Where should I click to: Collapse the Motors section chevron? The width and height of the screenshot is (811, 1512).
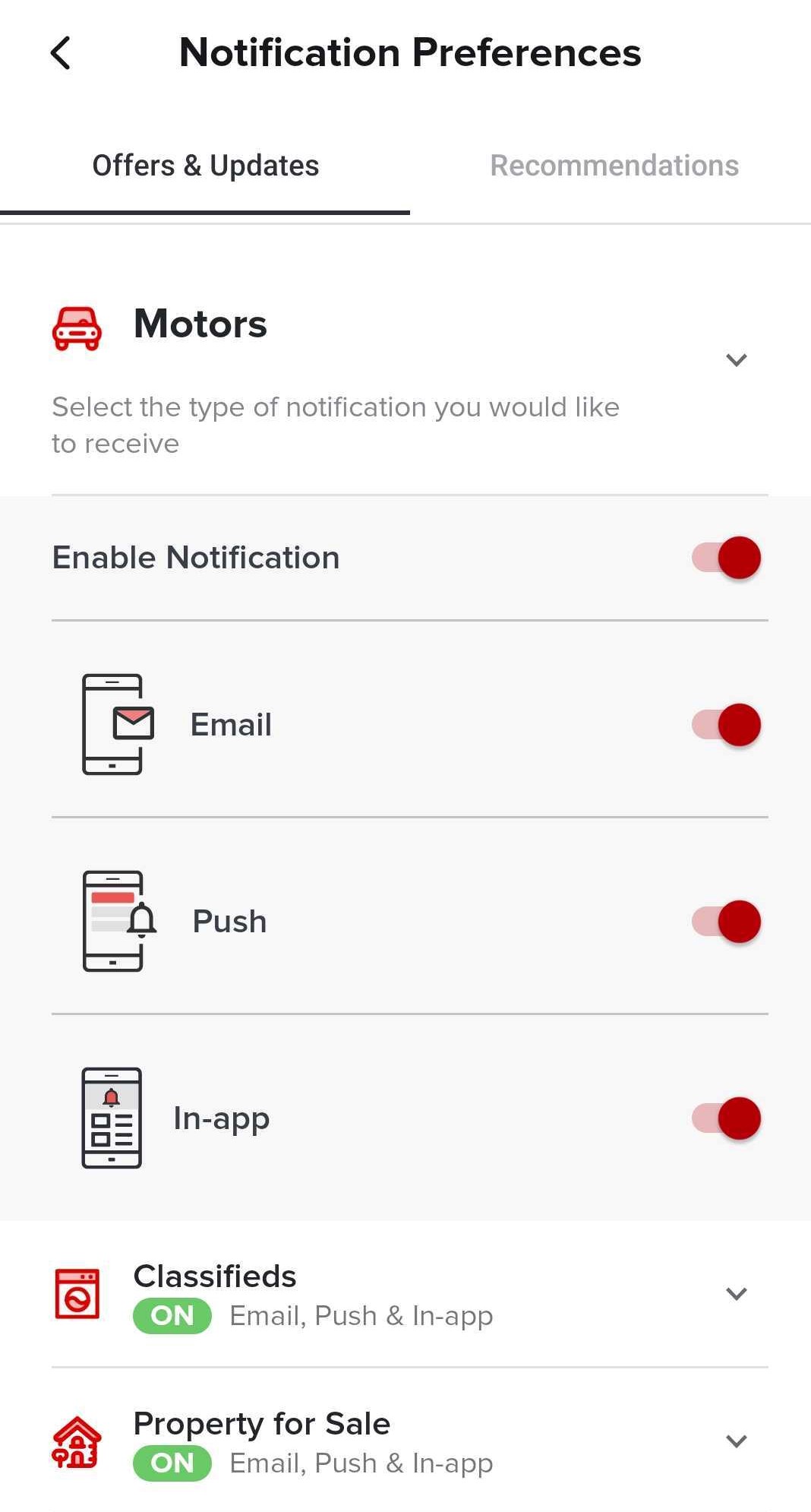pyautogui.click(x=736, y=359)
